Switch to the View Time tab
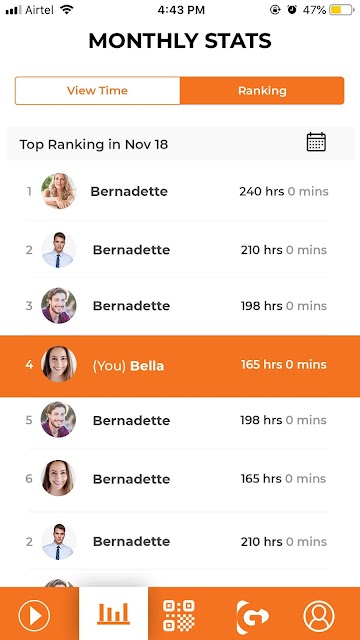This screenshot has width=360, height=640. pos(98,91)
